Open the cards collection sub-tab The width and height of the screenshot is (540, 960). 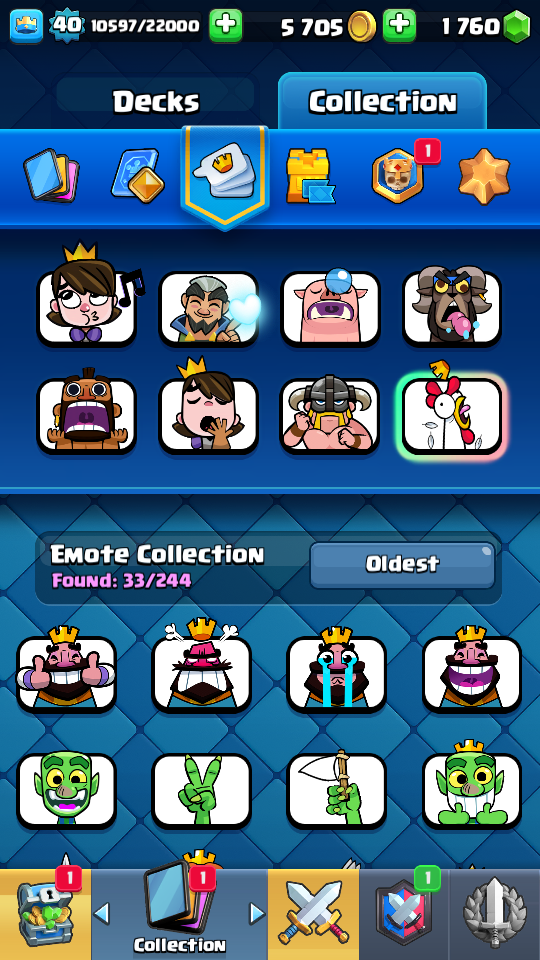(x=51, y=176)
